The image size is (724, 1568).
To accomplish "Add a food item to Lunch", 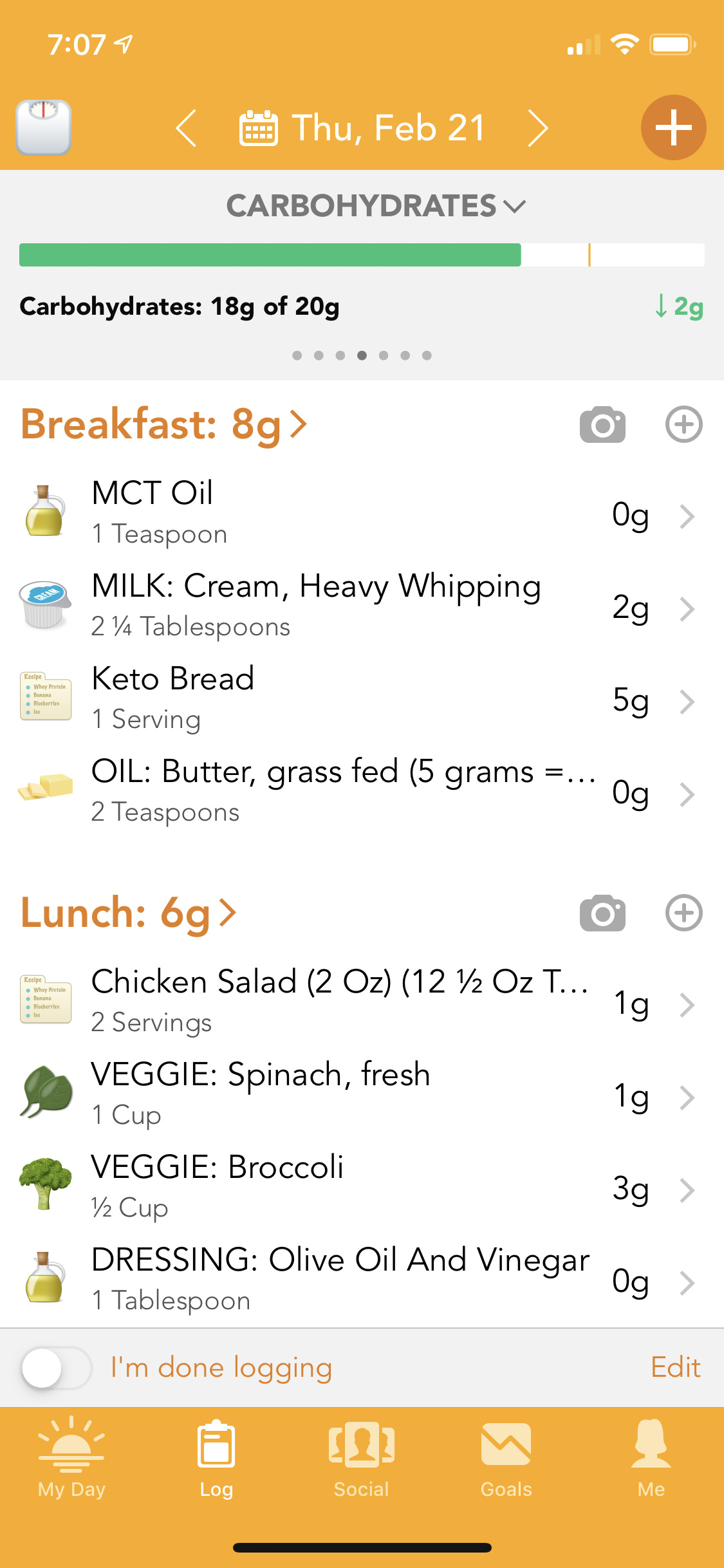I will pos(683,913).
